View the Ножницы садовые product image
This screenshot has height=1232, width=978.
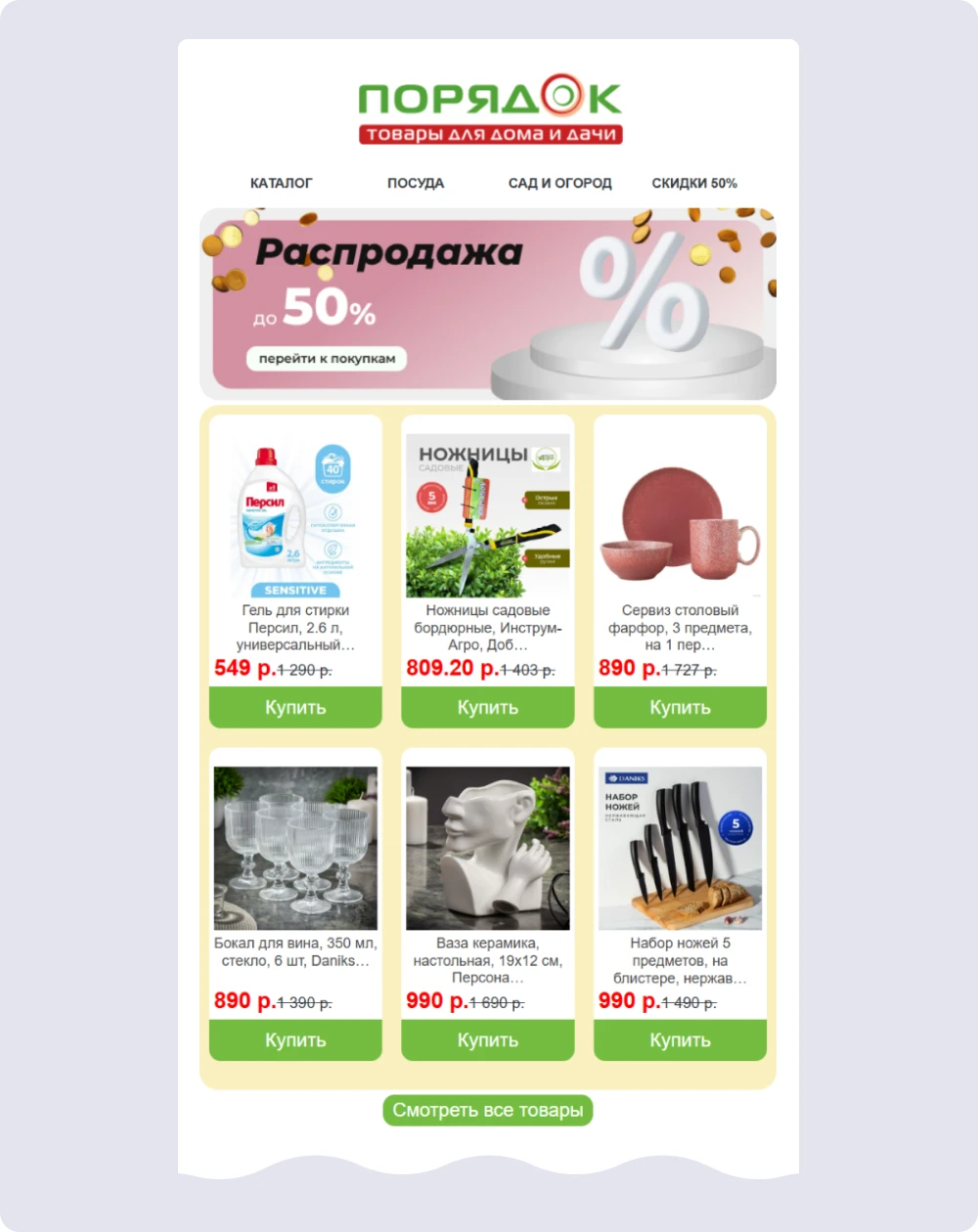(487, 515)
